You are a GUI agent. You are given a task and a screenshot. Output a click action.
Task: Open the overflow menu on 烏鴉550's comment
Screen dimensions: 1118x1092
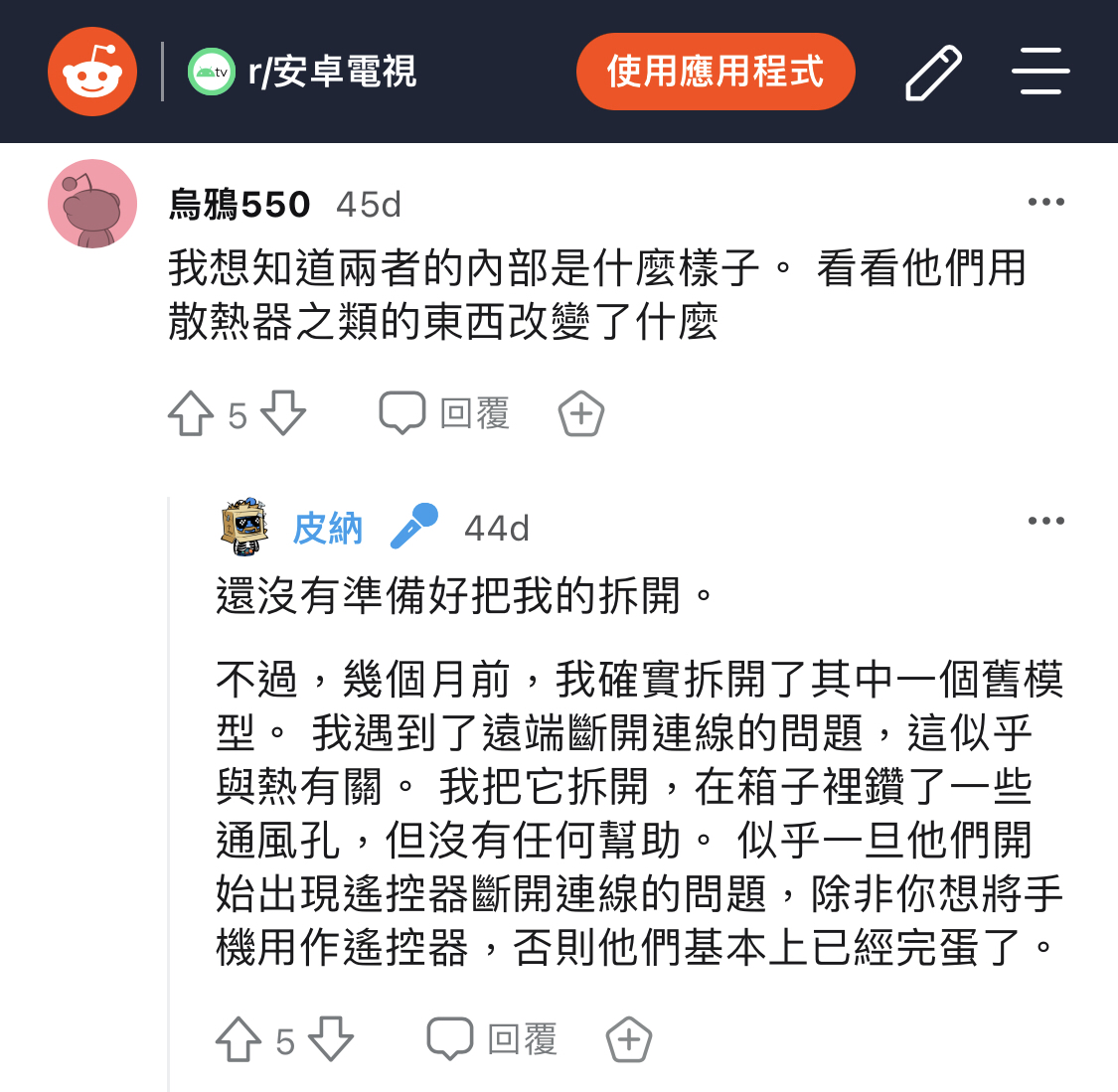[1045, 203]
